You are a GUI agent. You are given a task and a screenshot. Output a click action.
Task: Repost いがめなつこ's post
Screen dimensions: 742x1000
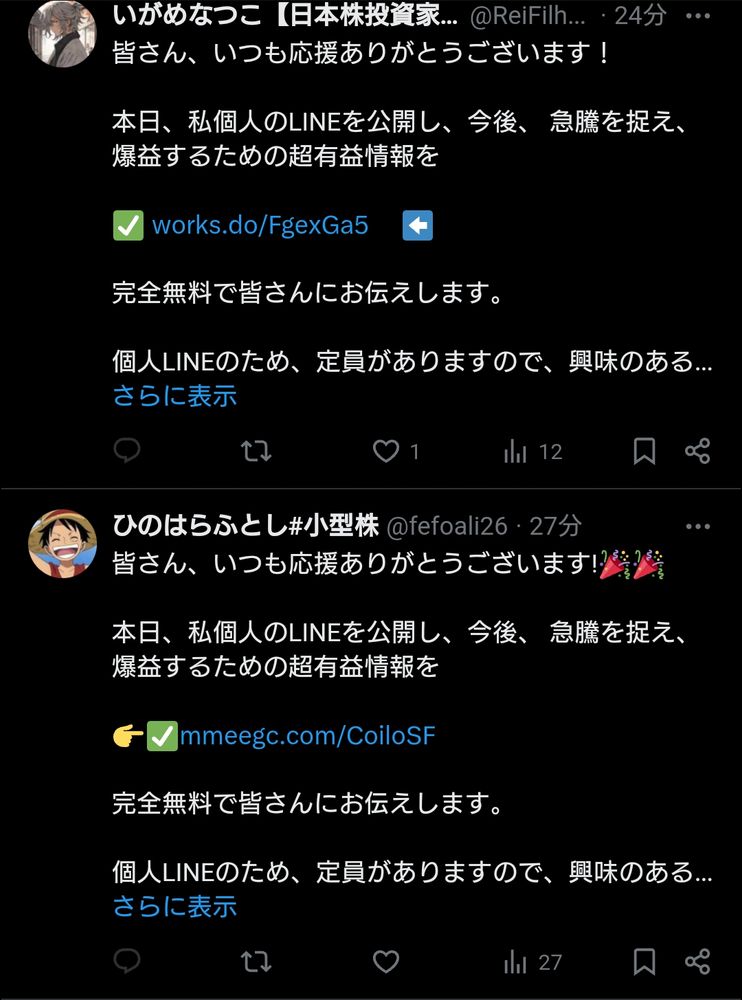pyautogui.click(x=256, y=452)
